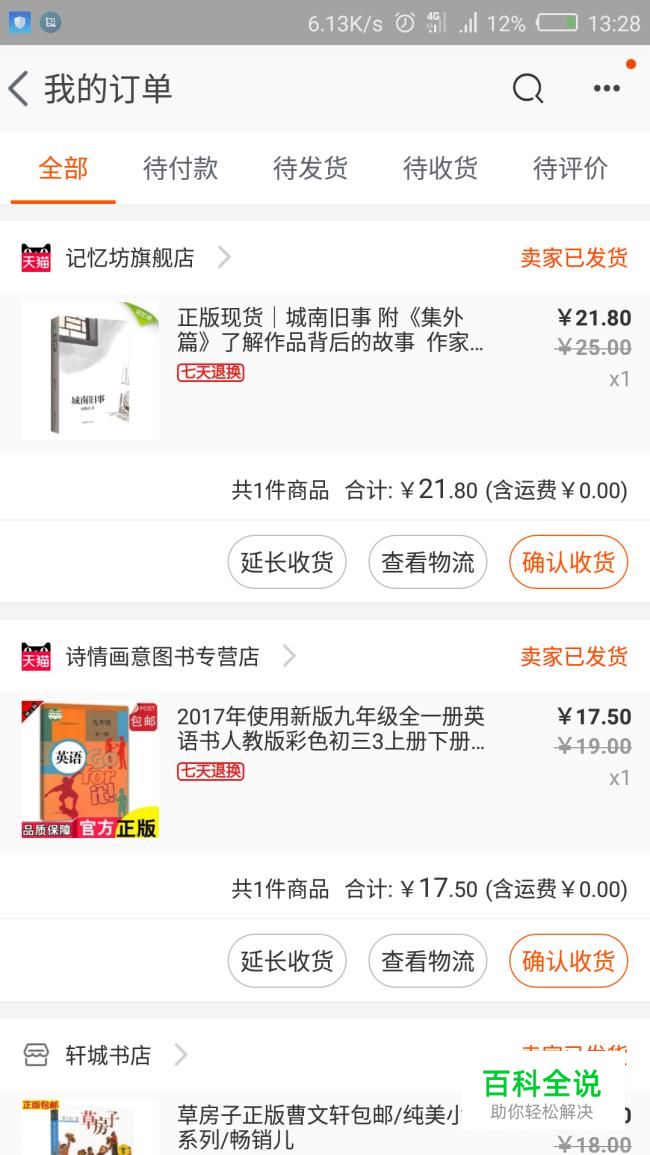
Task: Open the 九年级英语书 order
Action: coord(325,772)
